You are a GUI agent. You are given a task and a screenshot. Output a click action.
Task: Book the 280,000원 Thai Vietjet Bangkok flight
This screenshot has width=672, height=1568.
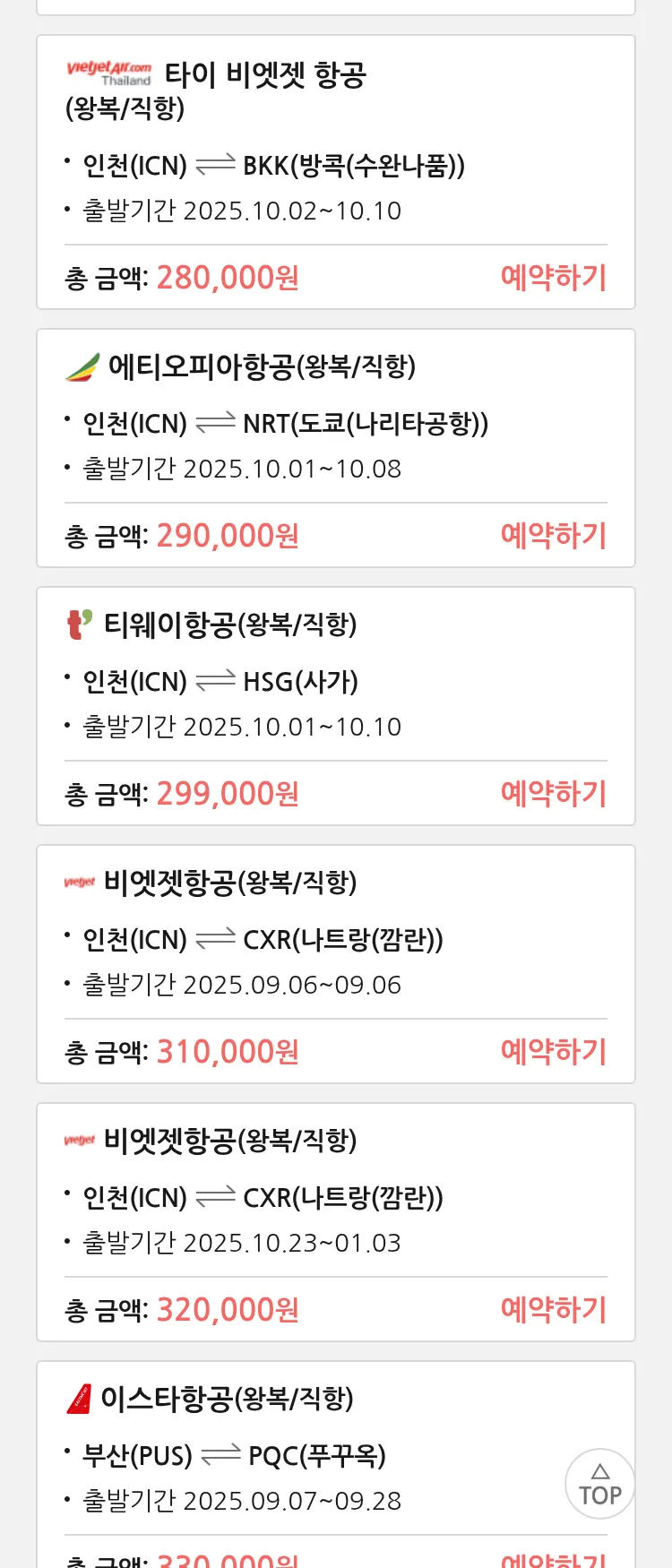pyautogui.click(x=553, y=278)
